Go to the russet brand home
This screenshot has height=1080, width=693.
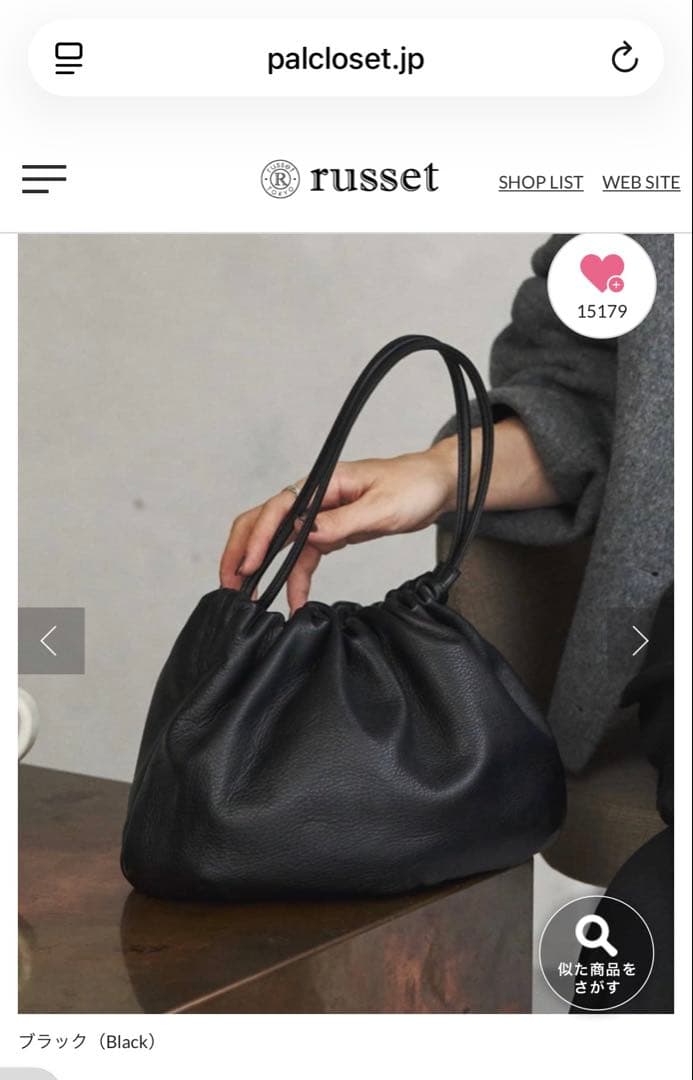350,179
